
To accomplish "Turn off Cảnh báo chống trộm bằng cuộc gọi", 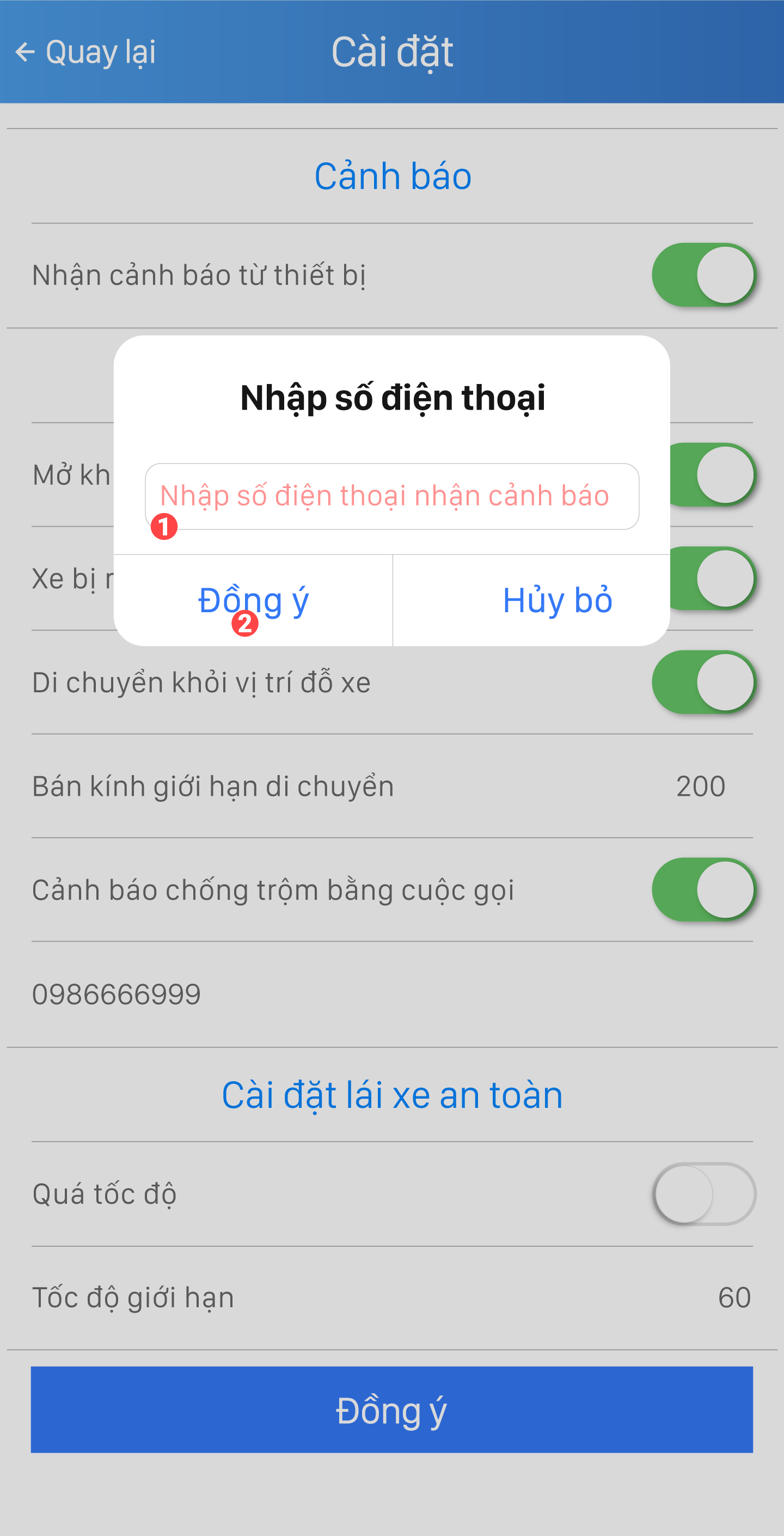I will pos(703,889).
